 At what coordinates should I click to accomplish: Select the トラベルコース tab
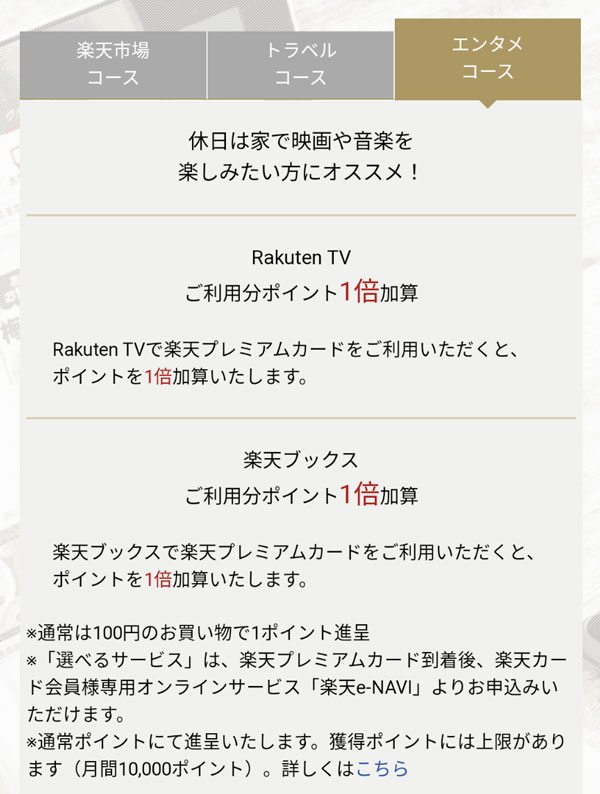click(300, 64)
